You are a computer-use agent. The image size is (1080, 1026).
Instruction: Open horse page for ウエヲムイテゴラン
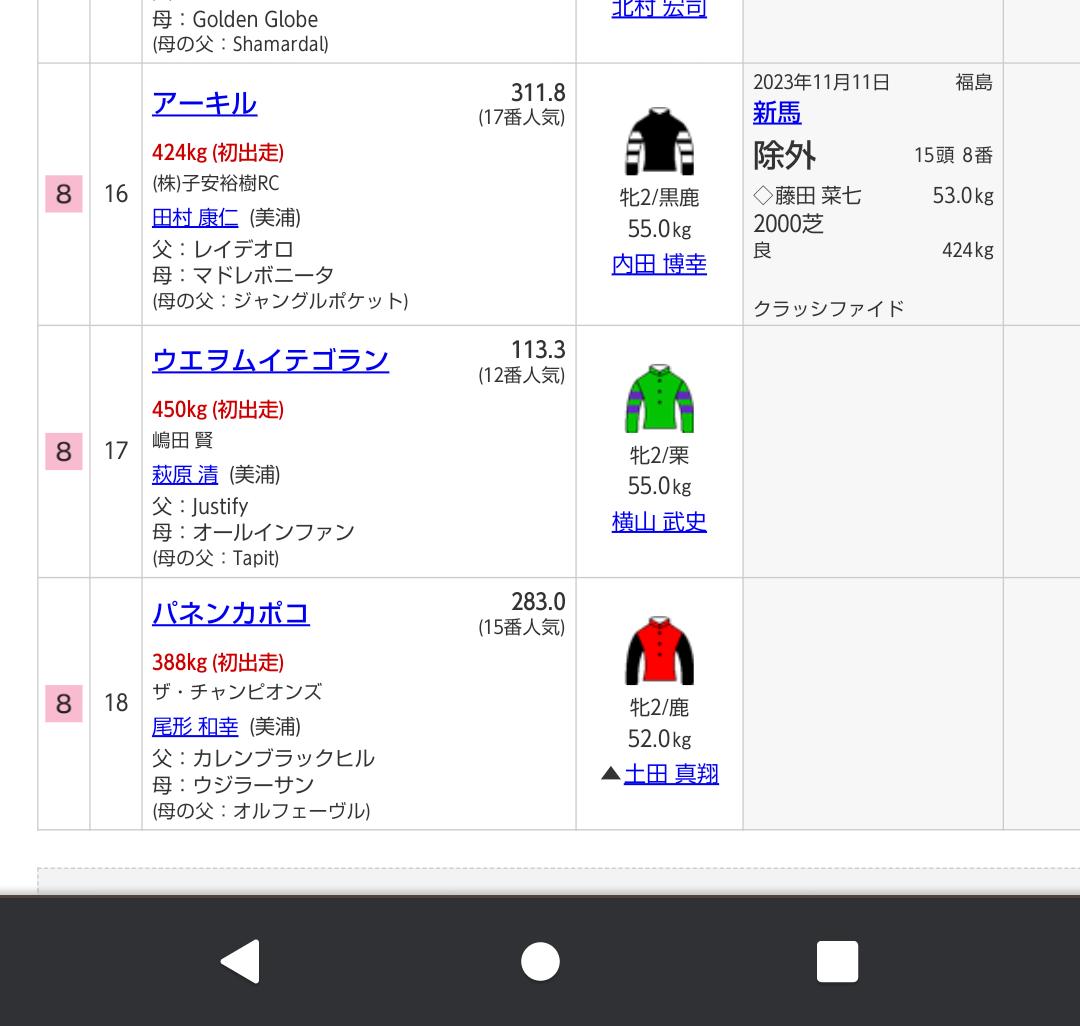pyautogui.click(x=270, y=360)
